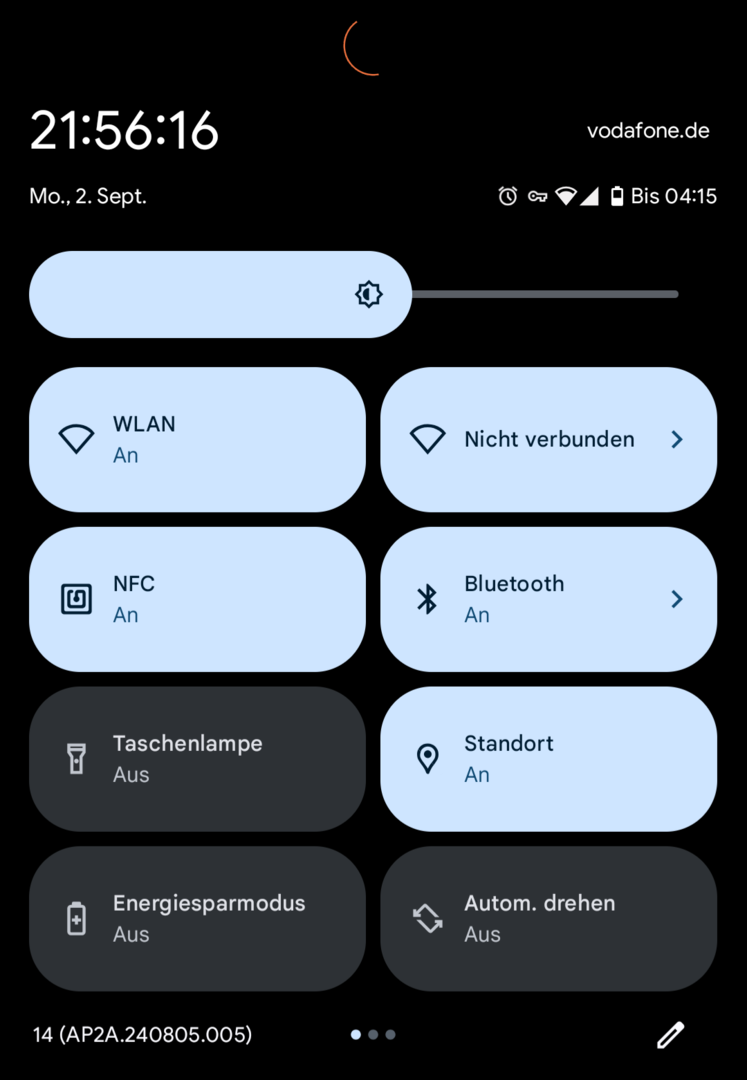Disable the NFC tile
This screenshot has height=1080, width=747.
pyautogui.click(x=197, y=599)
